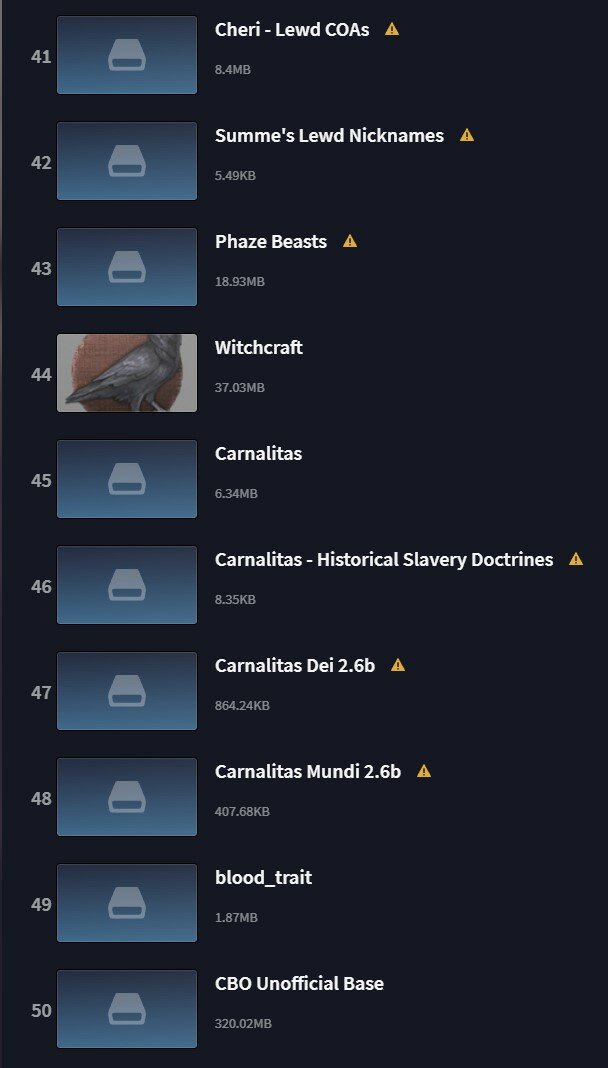This screenshot has height=1068, width=608.
Task: Check the warning icon next to Carnalitas Mundi 2.6b
Action: tap(424, 771)
